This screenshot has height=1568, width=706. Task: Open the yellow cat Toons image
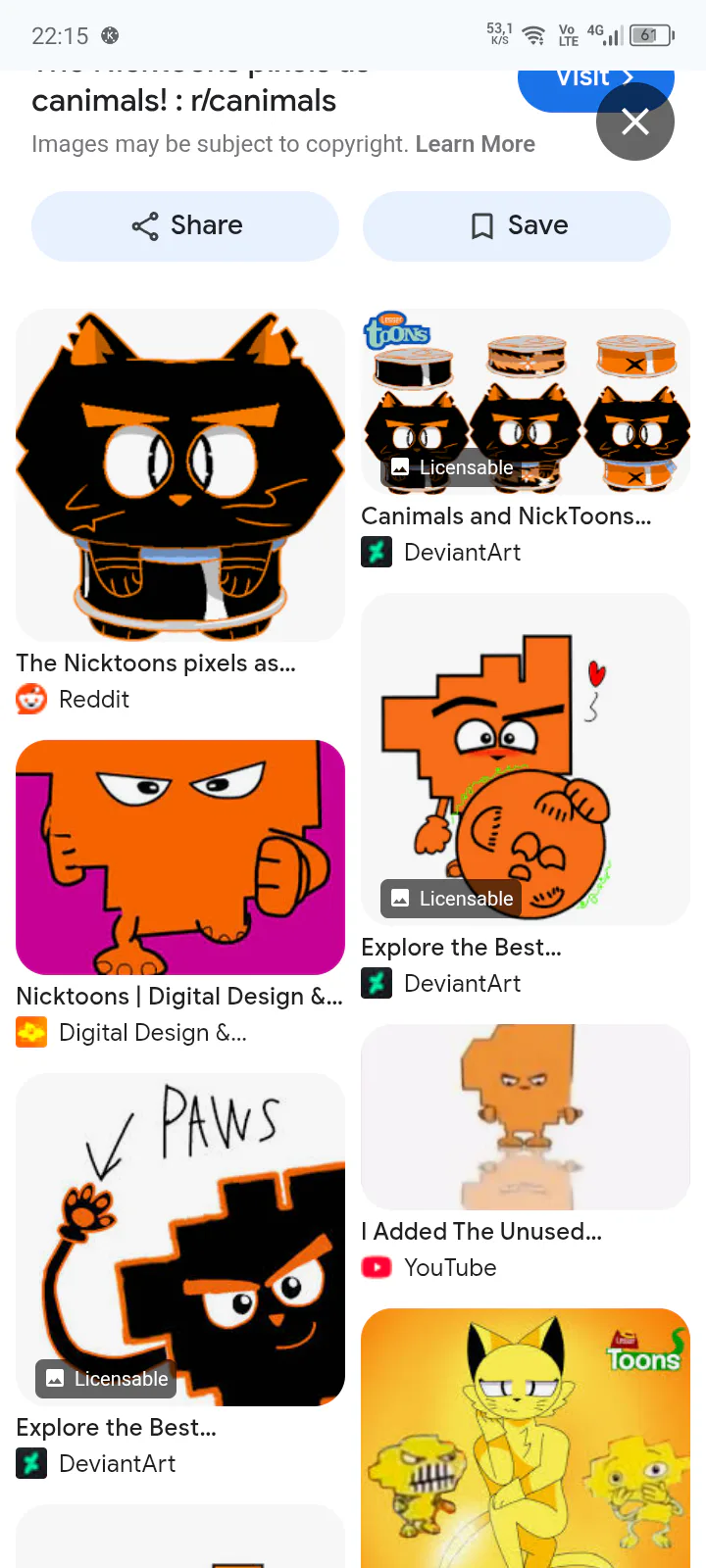point(526,1438)
